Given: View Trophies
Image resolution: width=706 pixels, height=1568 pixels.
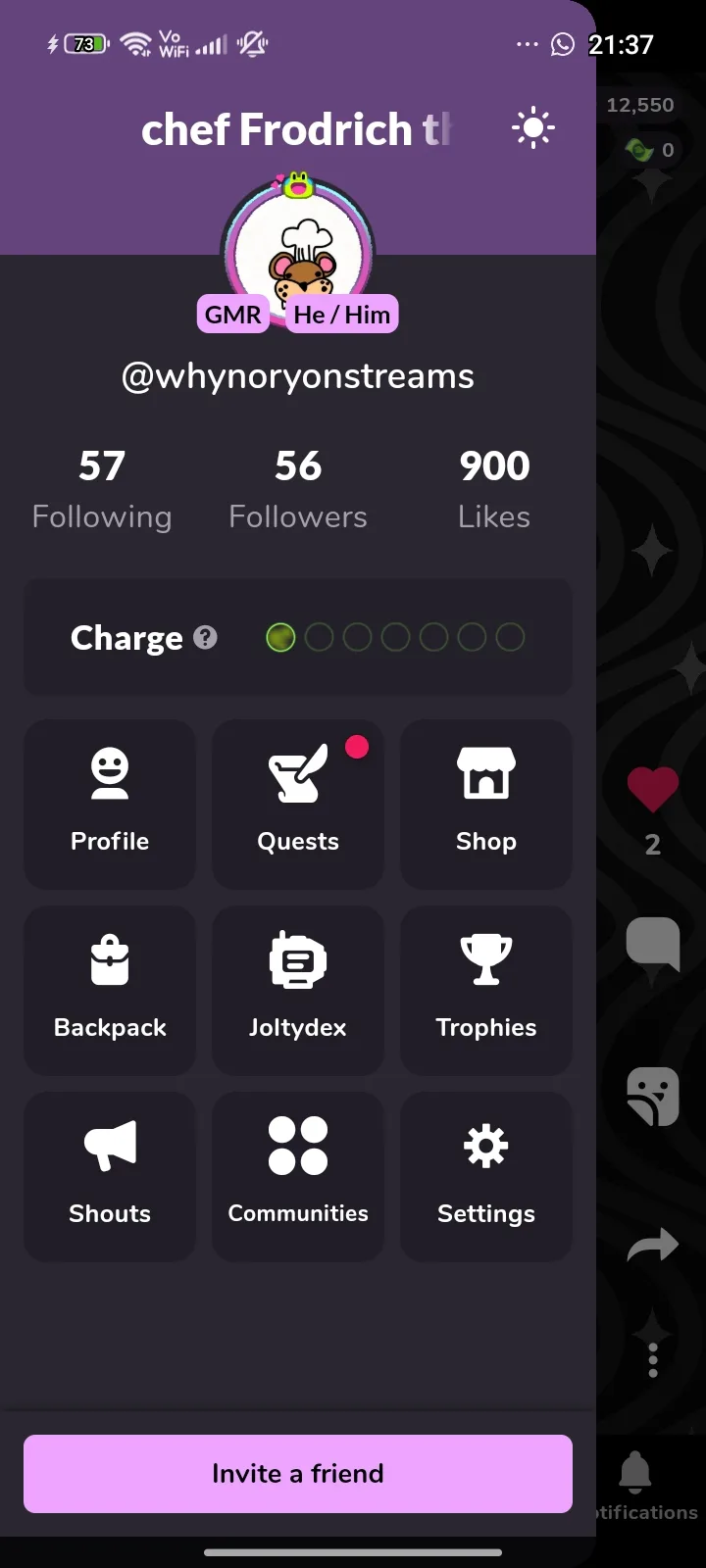Looking at the screenshot, I should coord(486,990).
